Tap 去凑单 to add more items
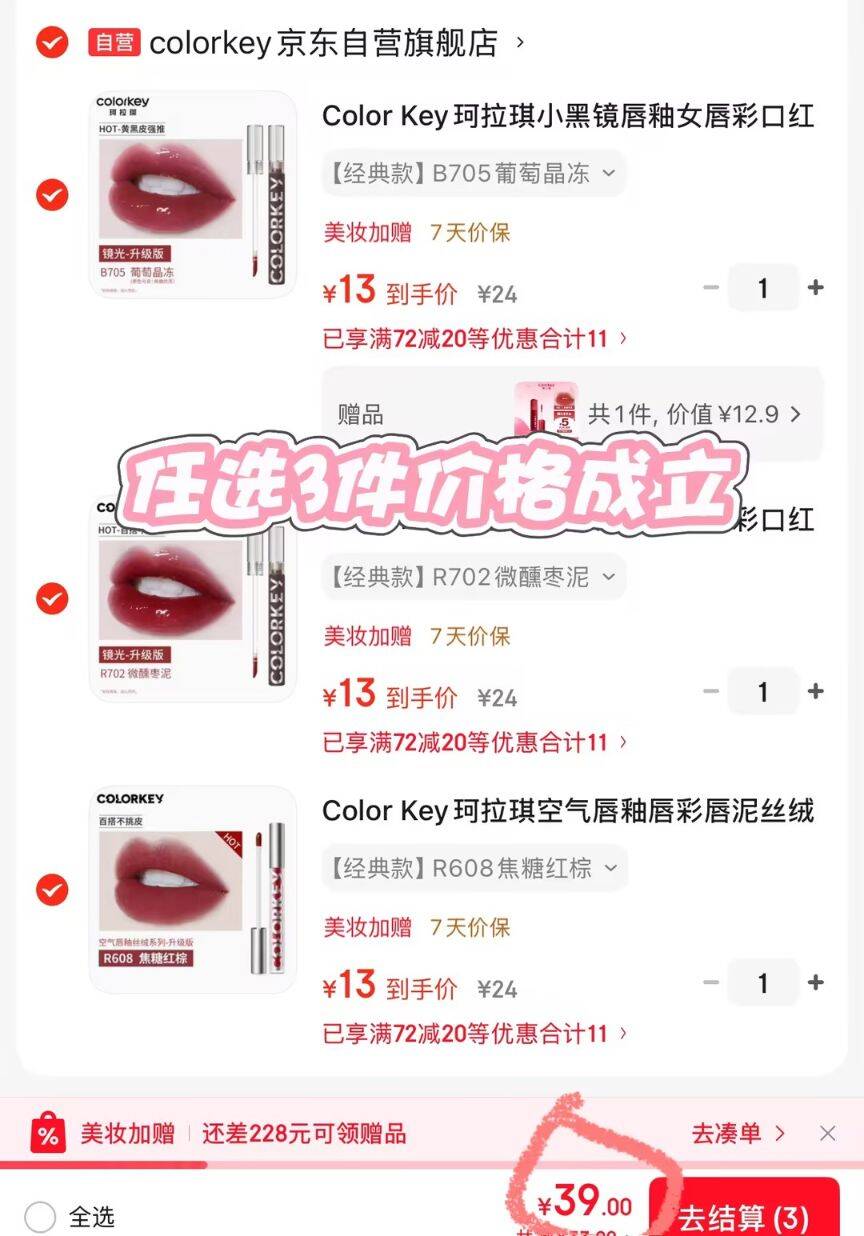Screen dimensions: 864x1236 pos(738,1133)
